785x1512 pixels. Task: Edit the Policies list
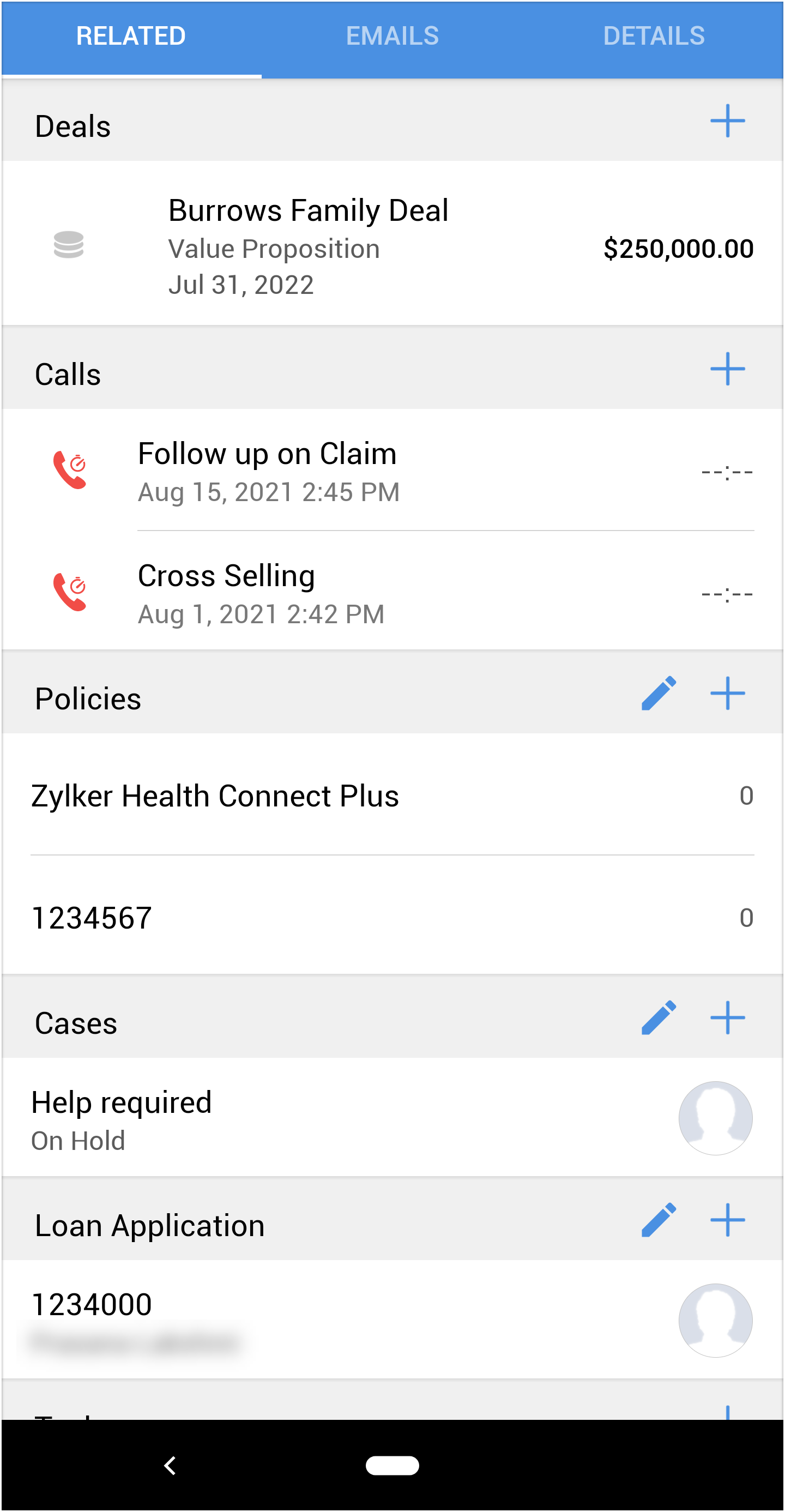tap(659, 693)
